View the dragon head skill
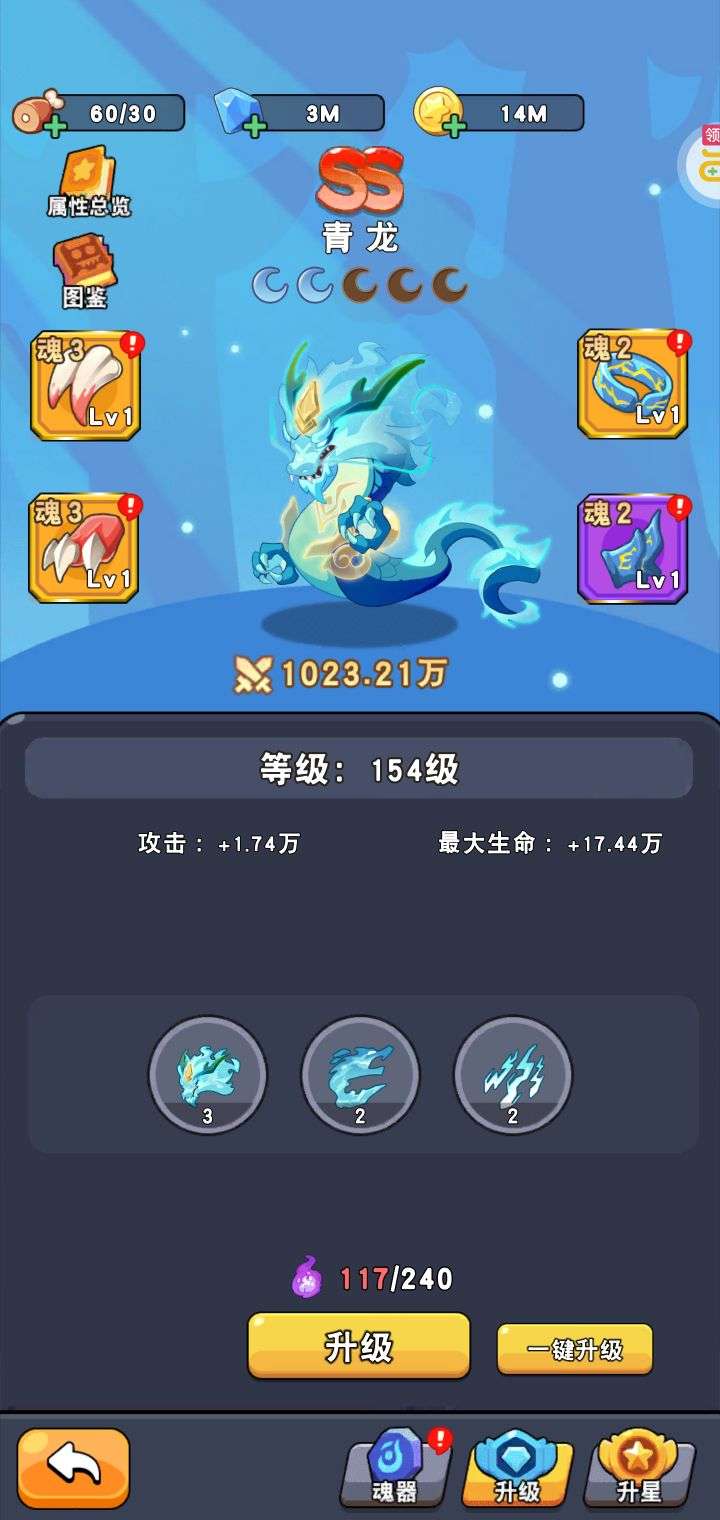The width and height of the screenshot is (720, 1520). pos(208,1076)
